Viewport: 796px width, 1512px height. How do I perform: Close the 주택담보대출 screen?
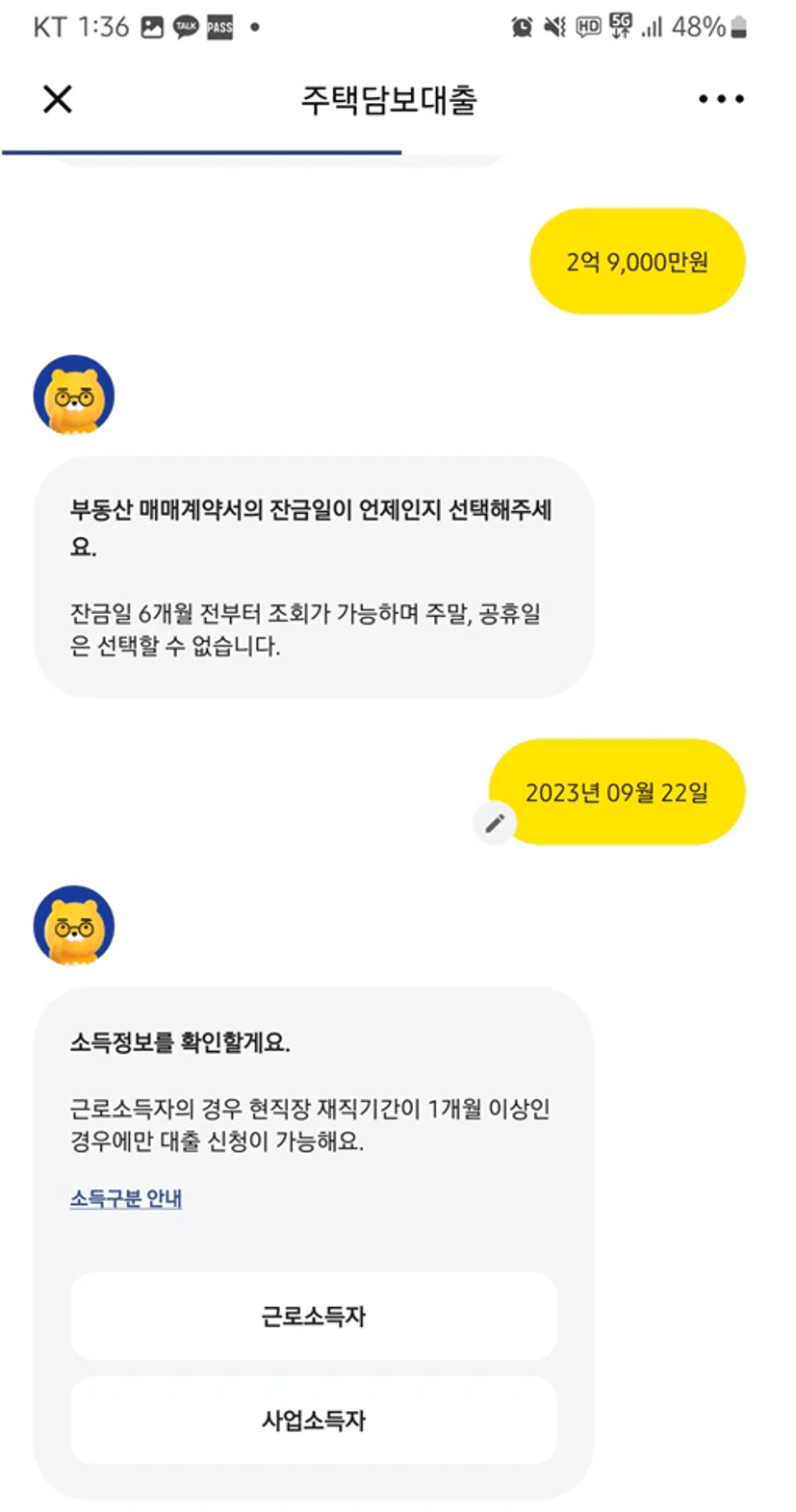(x=58, y=99)
